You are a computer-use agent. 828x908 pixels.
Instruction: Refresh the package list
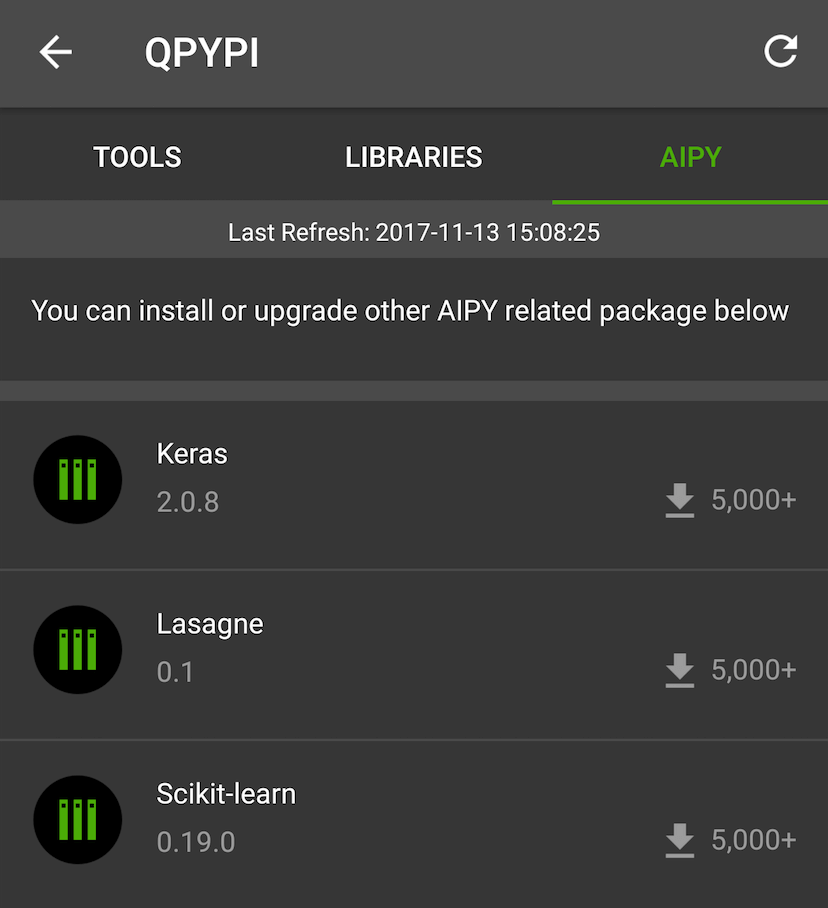[780, 52]
